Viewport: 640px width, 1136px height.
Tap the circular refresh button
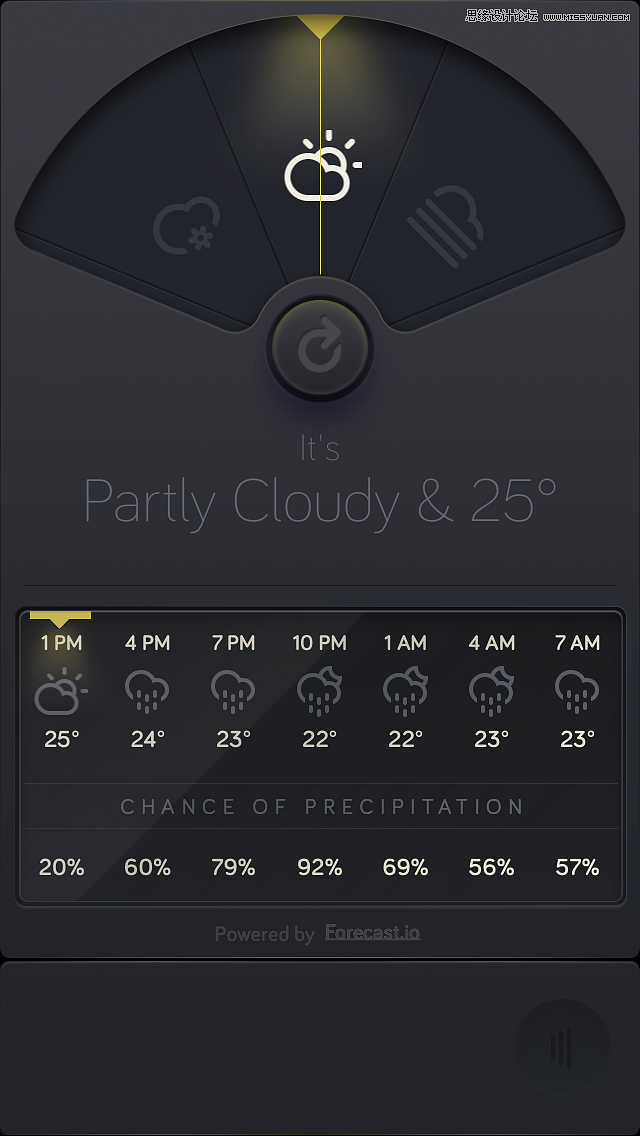click(320, 350)
